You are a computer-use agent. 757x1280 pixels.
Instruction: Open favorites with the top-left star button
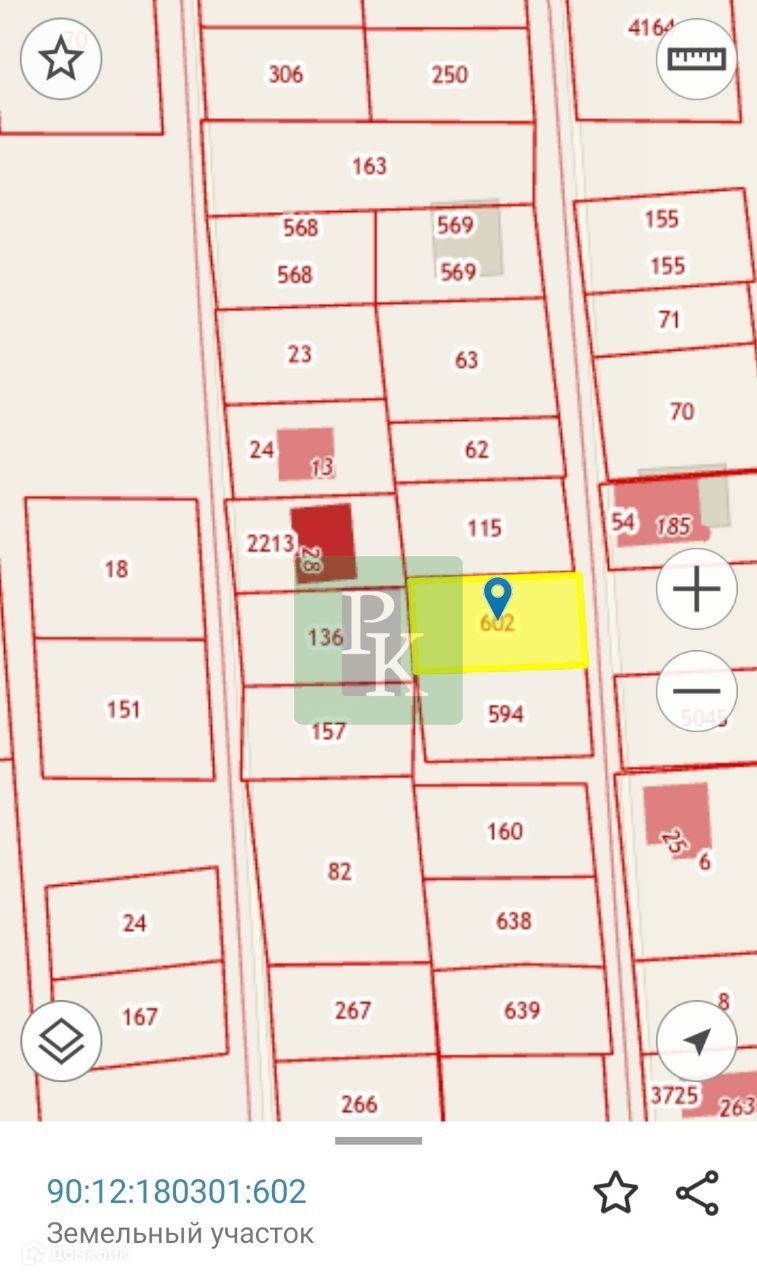pyautogui.click(x=61, y=58)
